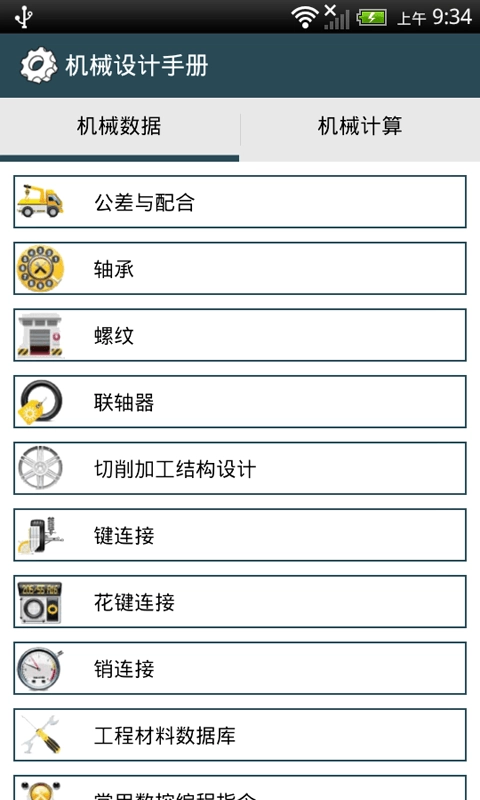Open the 公差与配合 entry
The height and width of the screenshot is (800, 480).
click(240, 202)
